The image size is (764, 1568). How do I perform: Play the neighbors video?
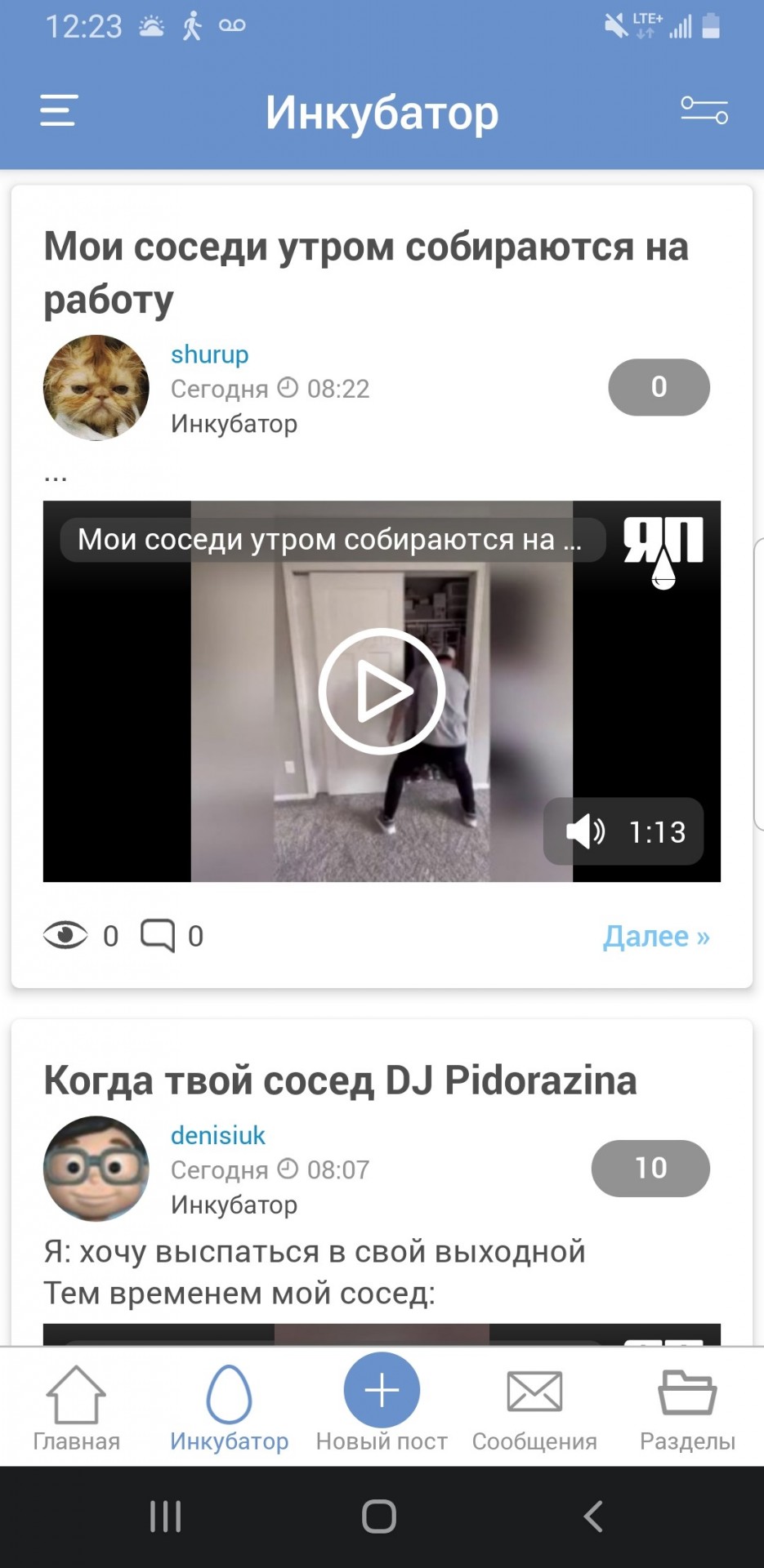382,691
